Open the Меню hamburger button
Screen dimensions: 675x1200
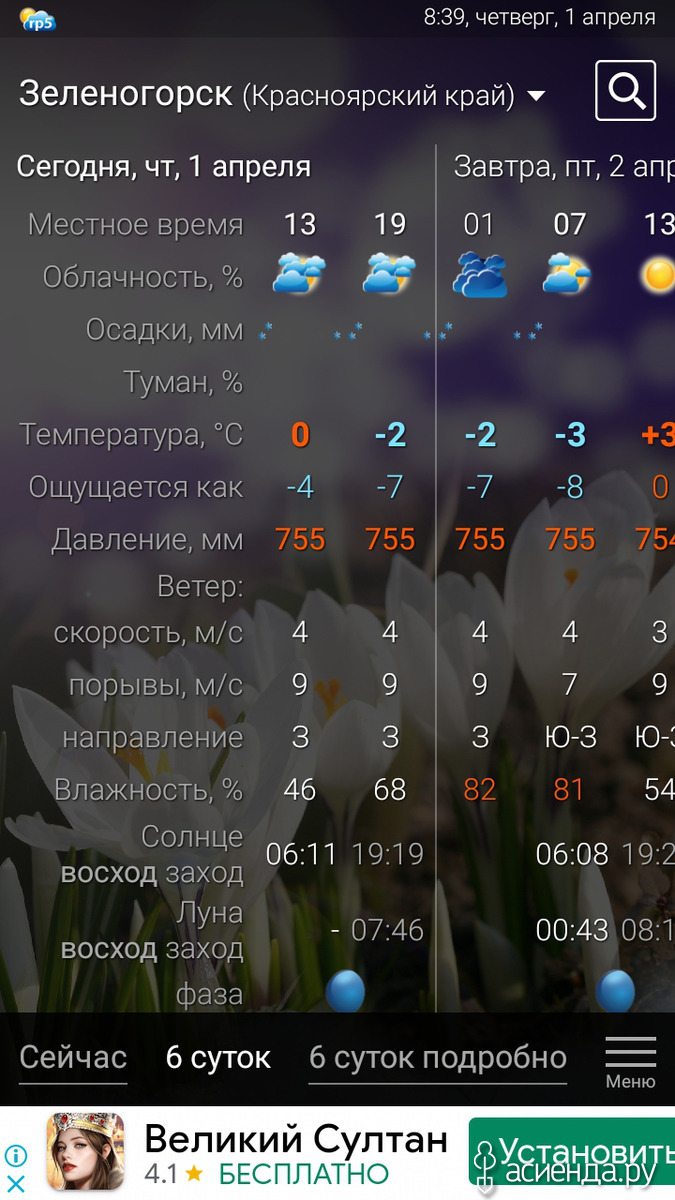631,1062
